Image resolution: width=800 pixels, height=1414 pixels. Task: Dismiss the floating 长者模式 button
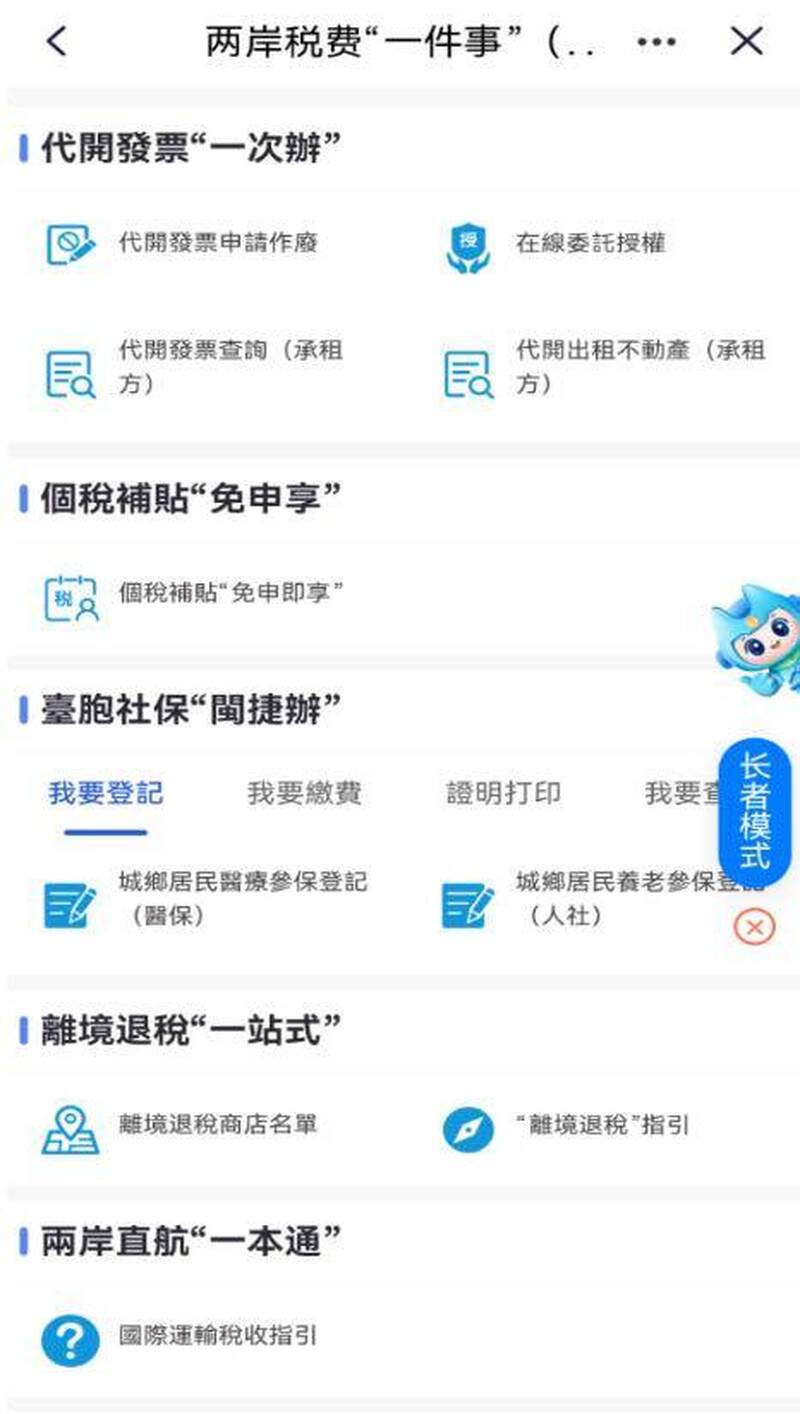click(x=754, y=928)
